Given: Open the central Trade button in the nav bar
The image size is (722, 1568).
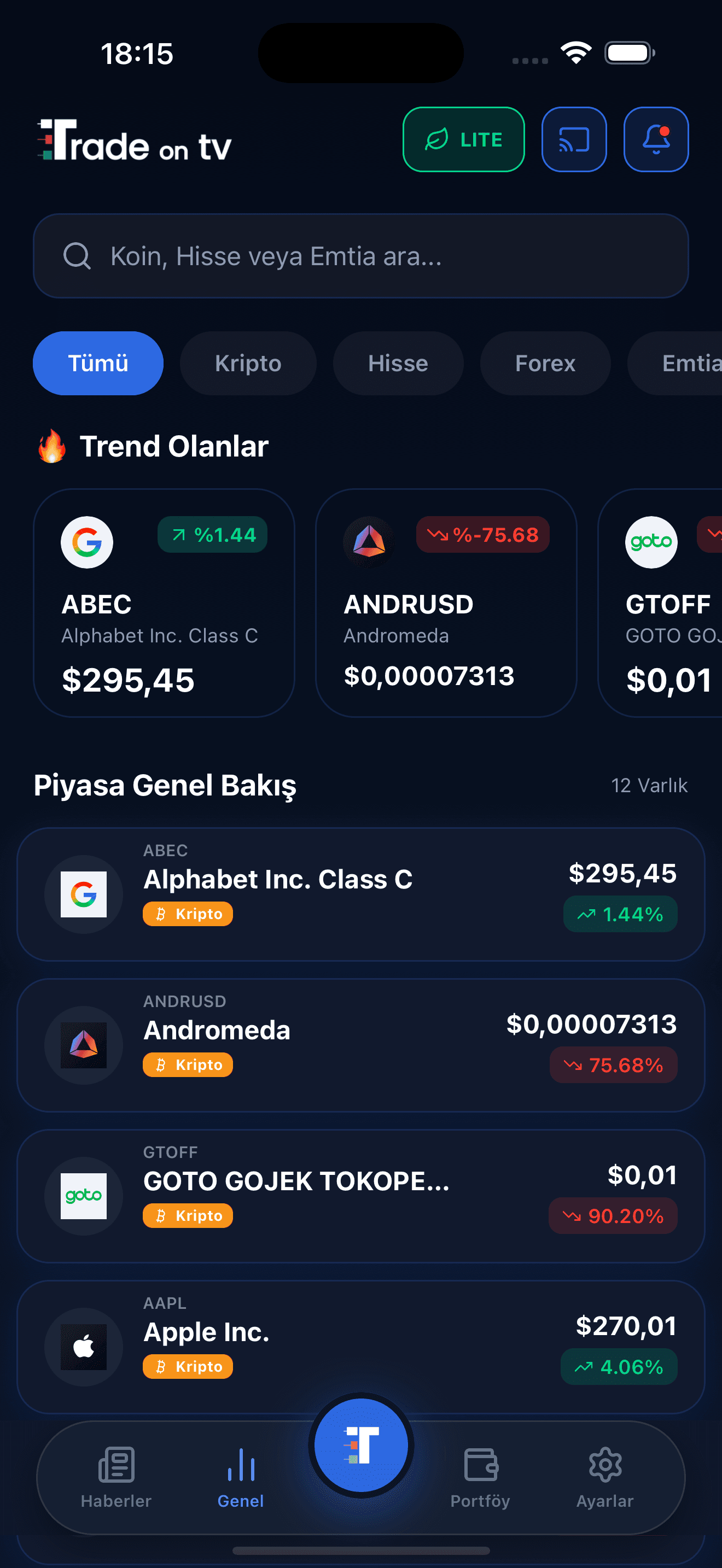Looking at the screenshot, I should (362, 1443).
